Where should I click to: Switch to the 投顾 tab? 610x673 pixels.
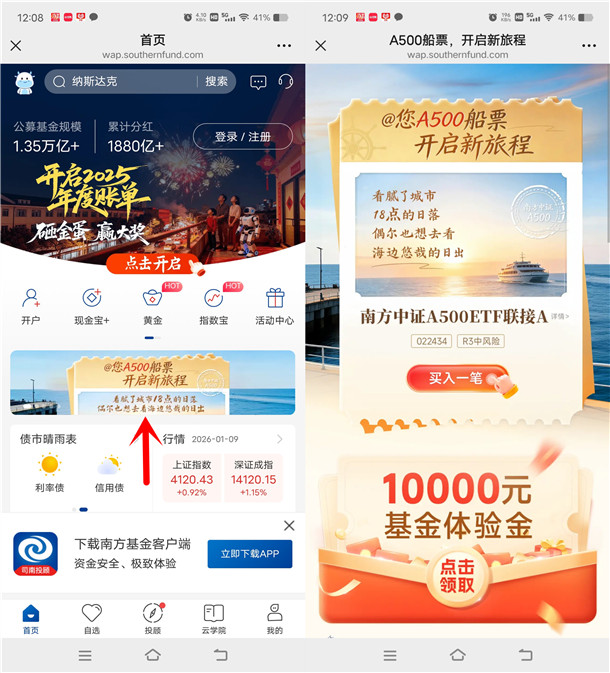pos(153,618)
